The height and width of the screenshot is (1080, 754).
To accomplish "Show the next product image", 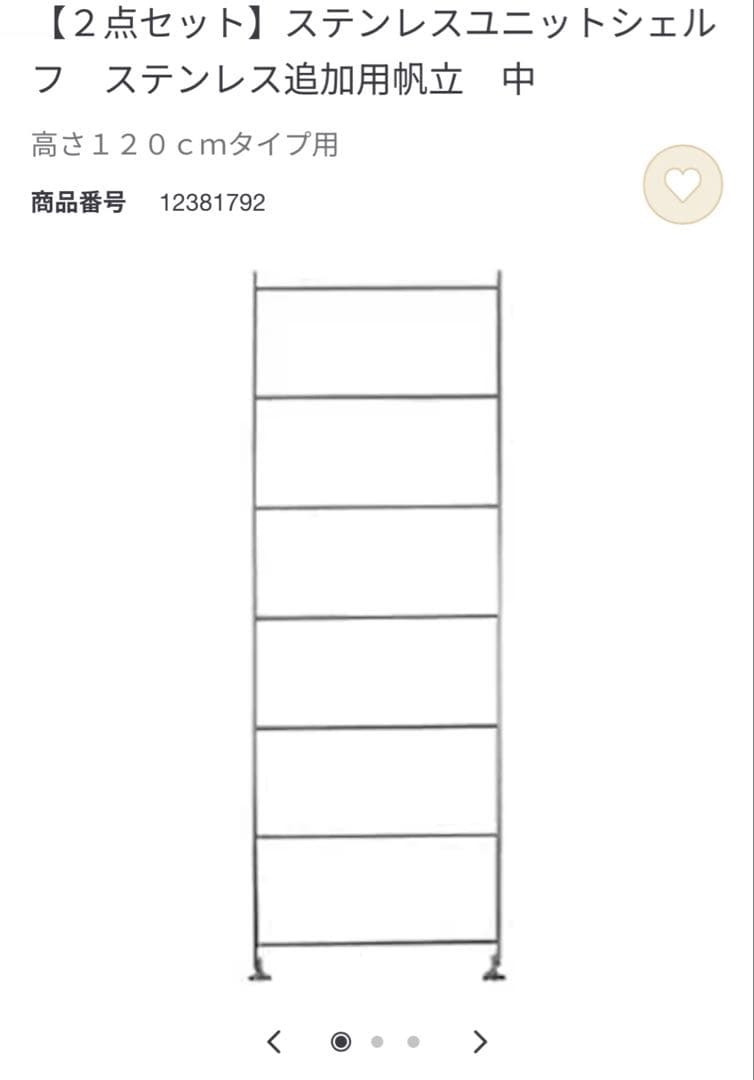I will point(480,1042).
